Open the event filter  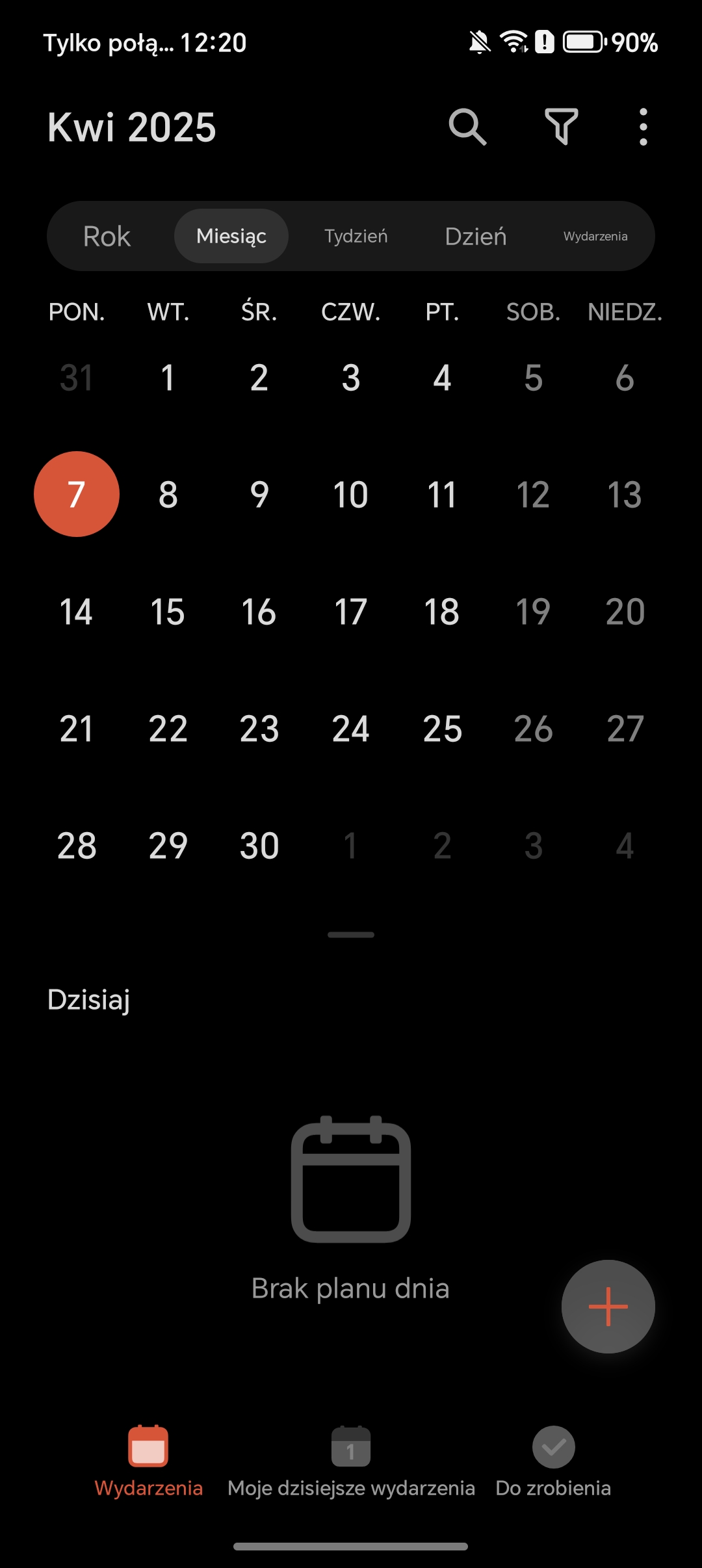coord(561,127)
